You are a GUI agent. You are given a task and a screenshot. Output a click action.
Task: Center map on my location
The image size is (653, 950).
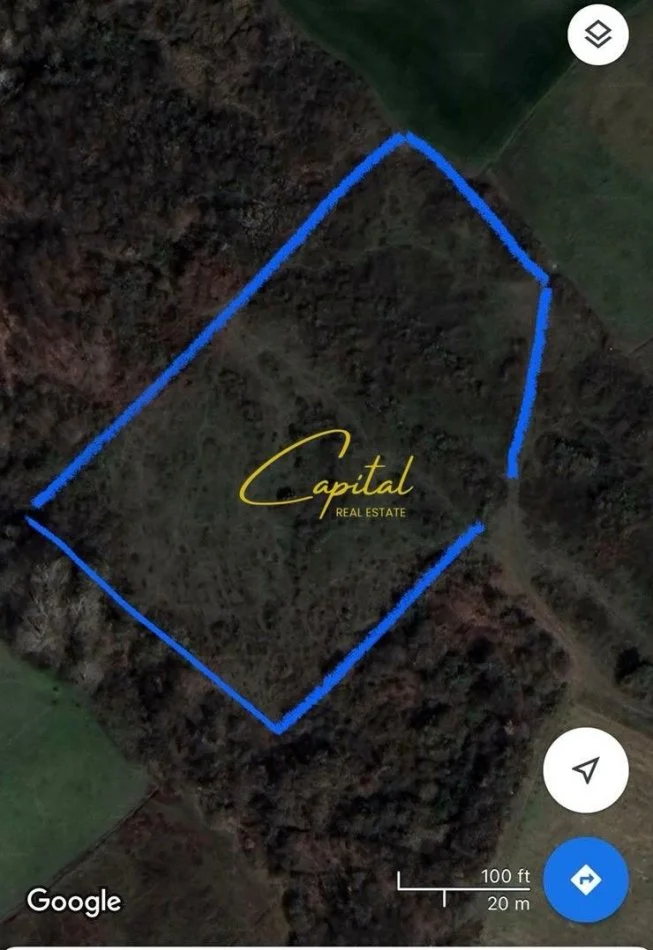[x=586, y=769]
